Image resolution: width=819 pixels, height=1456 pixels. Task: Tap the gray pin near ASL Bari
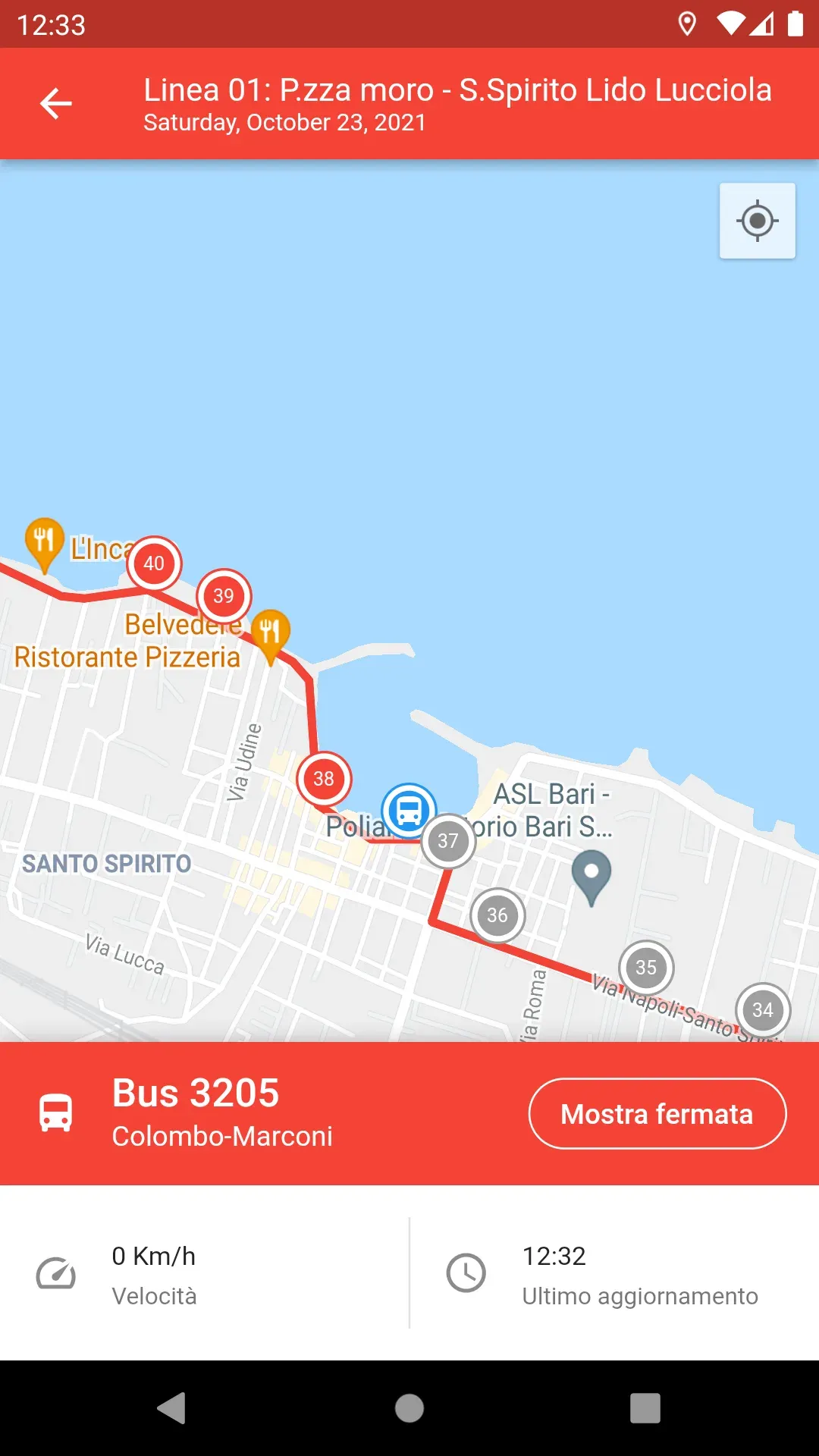(x=591, y=877)
